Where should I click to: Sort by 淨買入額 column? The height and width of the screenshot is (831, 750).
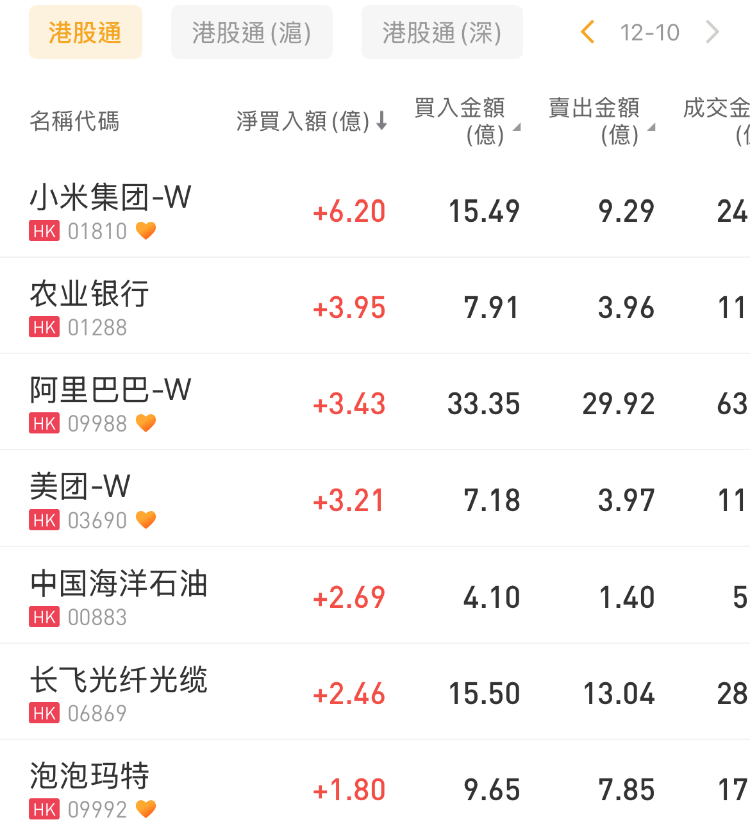312,121
